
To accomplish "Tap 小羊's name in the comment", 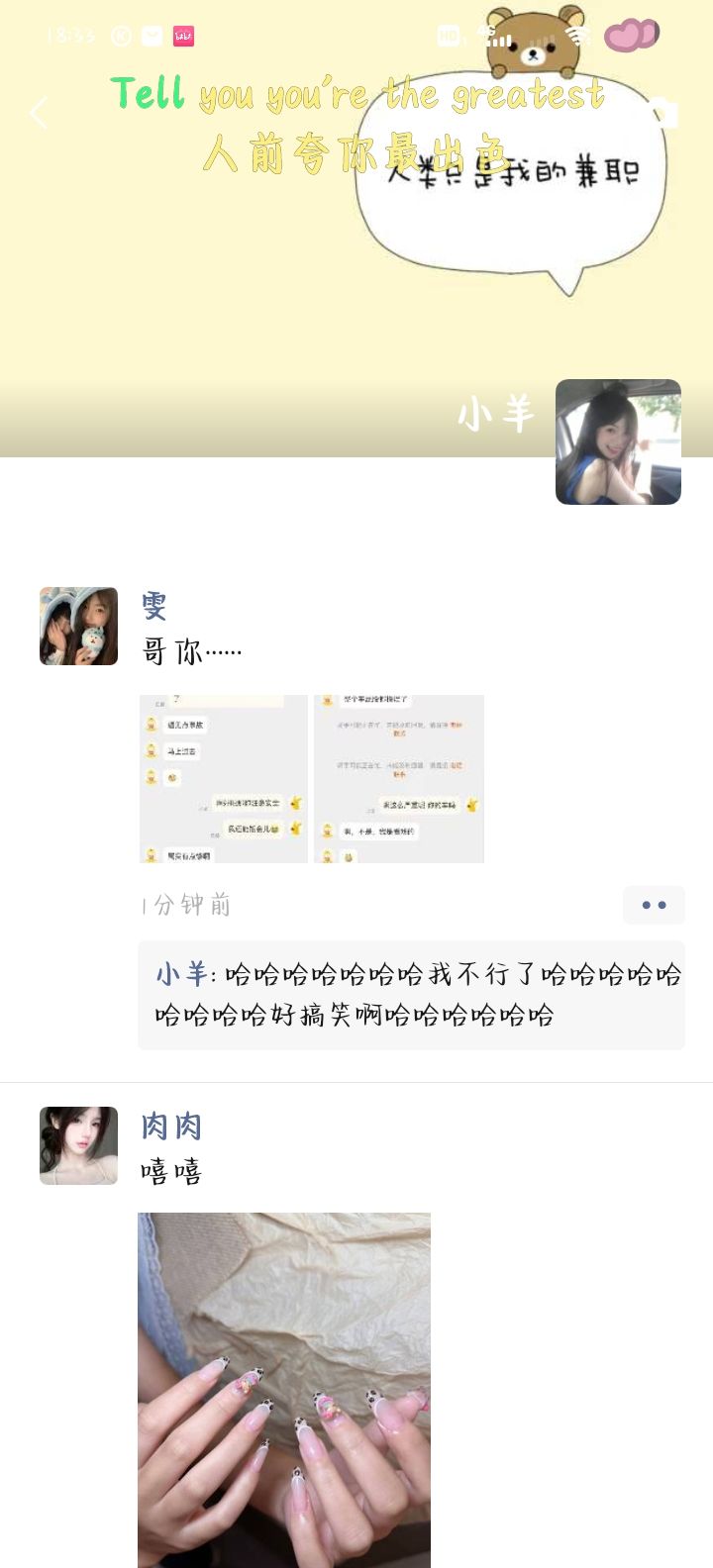I will 180,975.
